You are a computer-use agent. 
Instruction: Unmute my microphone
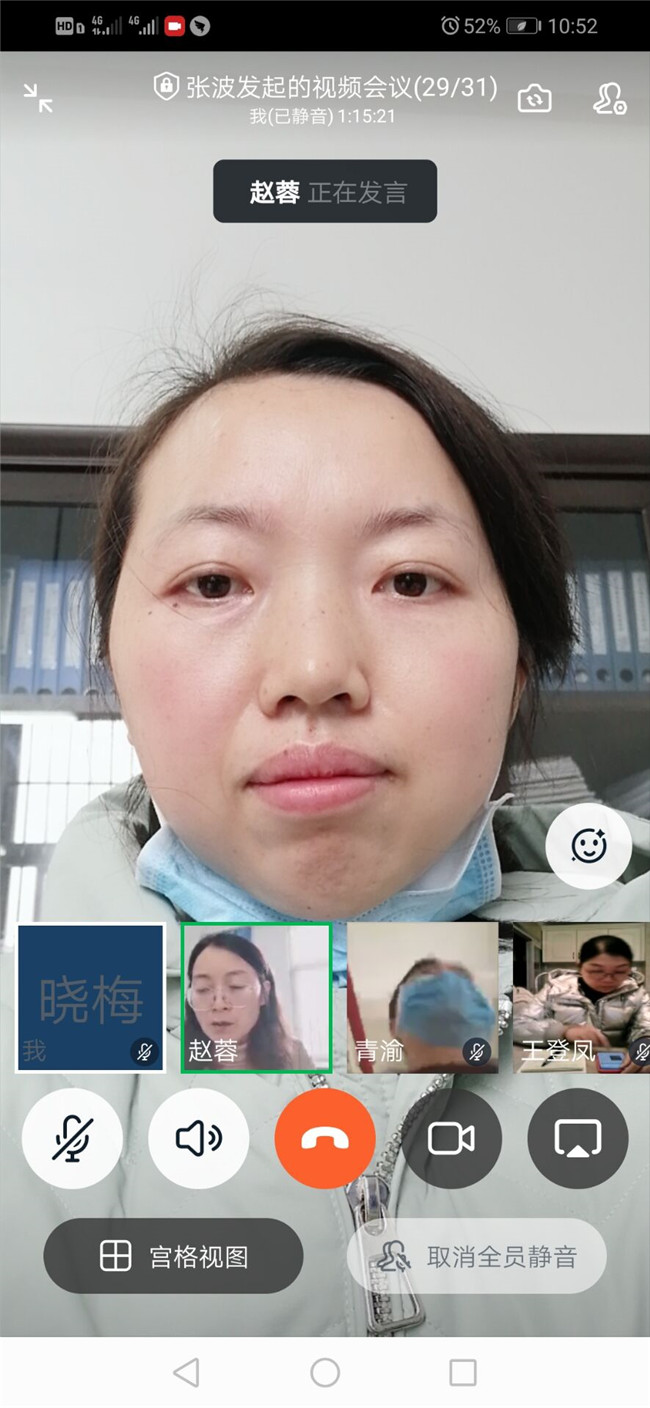click(72, 1138)
